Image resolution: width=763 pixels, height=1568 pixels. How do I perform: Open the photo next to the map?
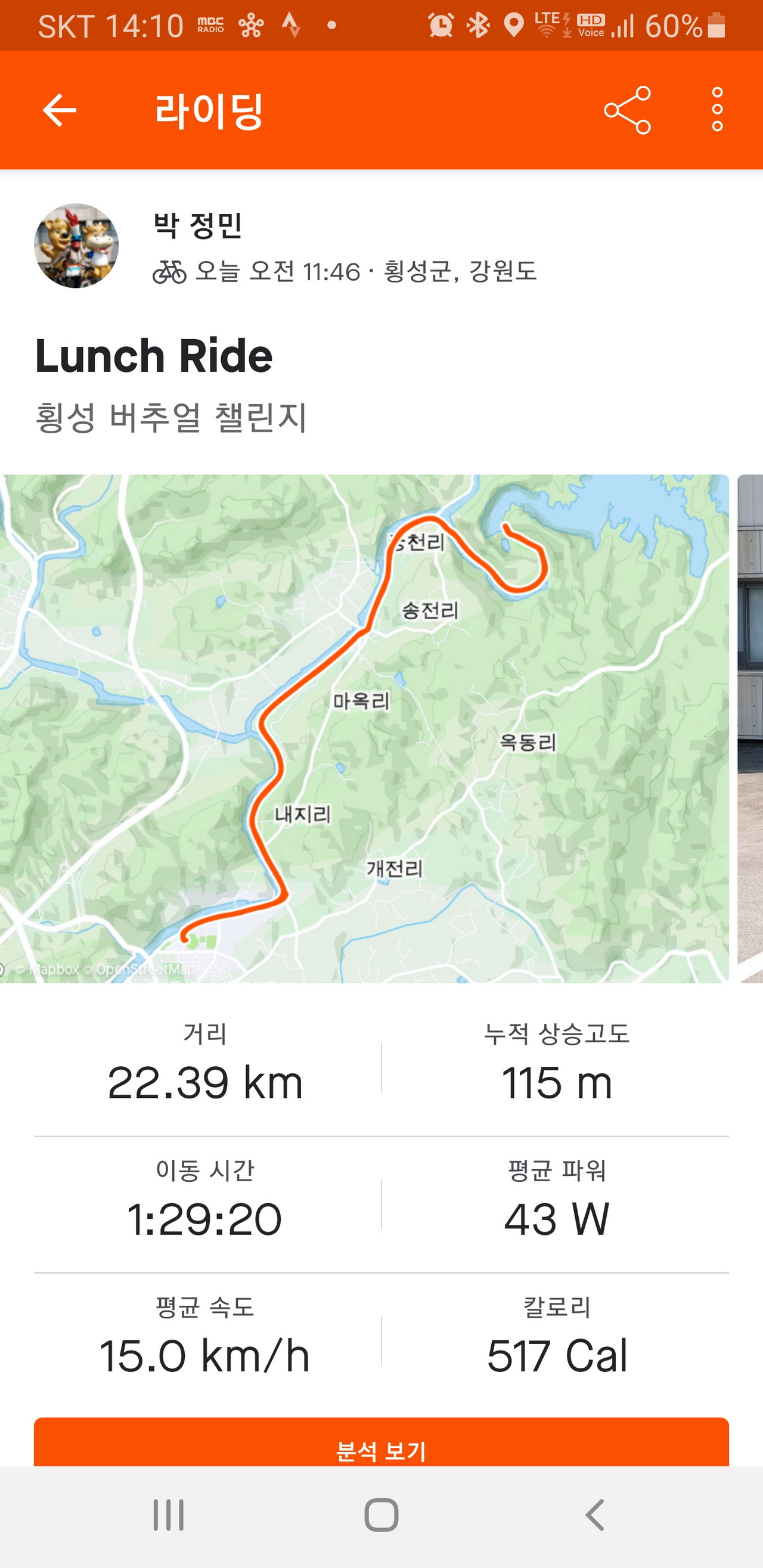point(750,728)
